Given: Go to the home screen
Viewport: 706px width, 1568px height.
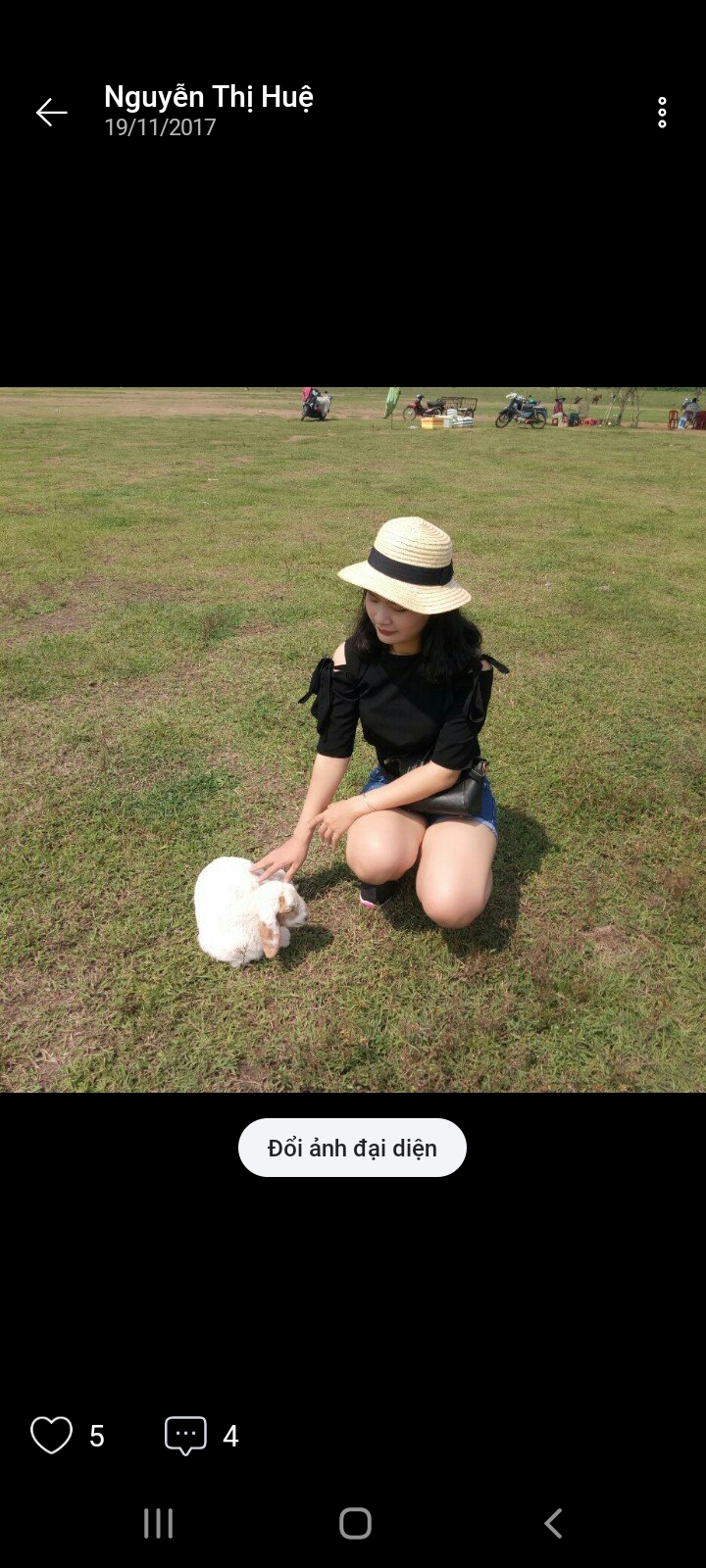Looking at the screenshot, I should [355, 1523].
